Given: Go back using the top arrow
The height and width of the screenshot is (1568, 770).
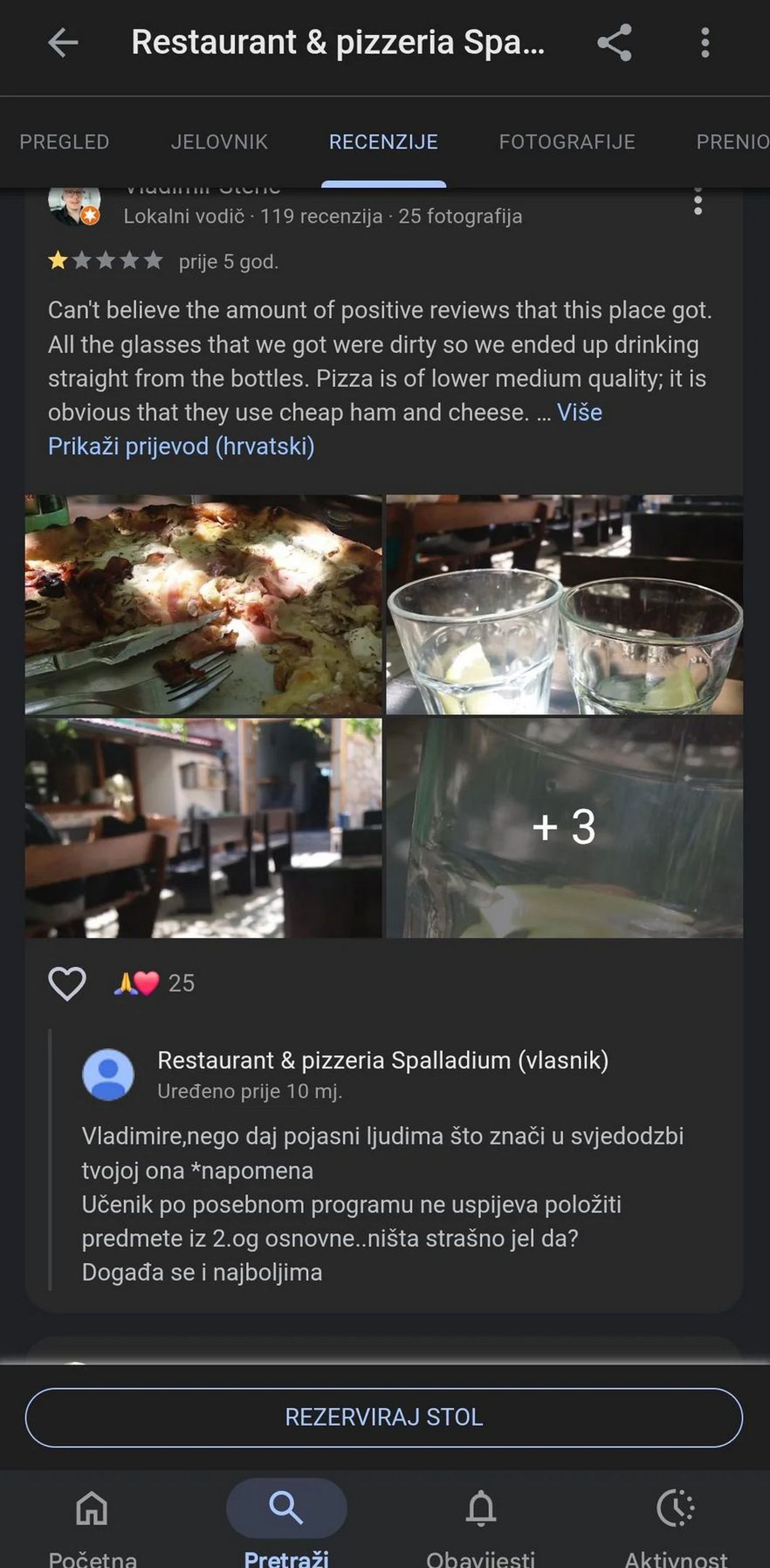Looking at the screenshot, I should [x=63, y=43].
